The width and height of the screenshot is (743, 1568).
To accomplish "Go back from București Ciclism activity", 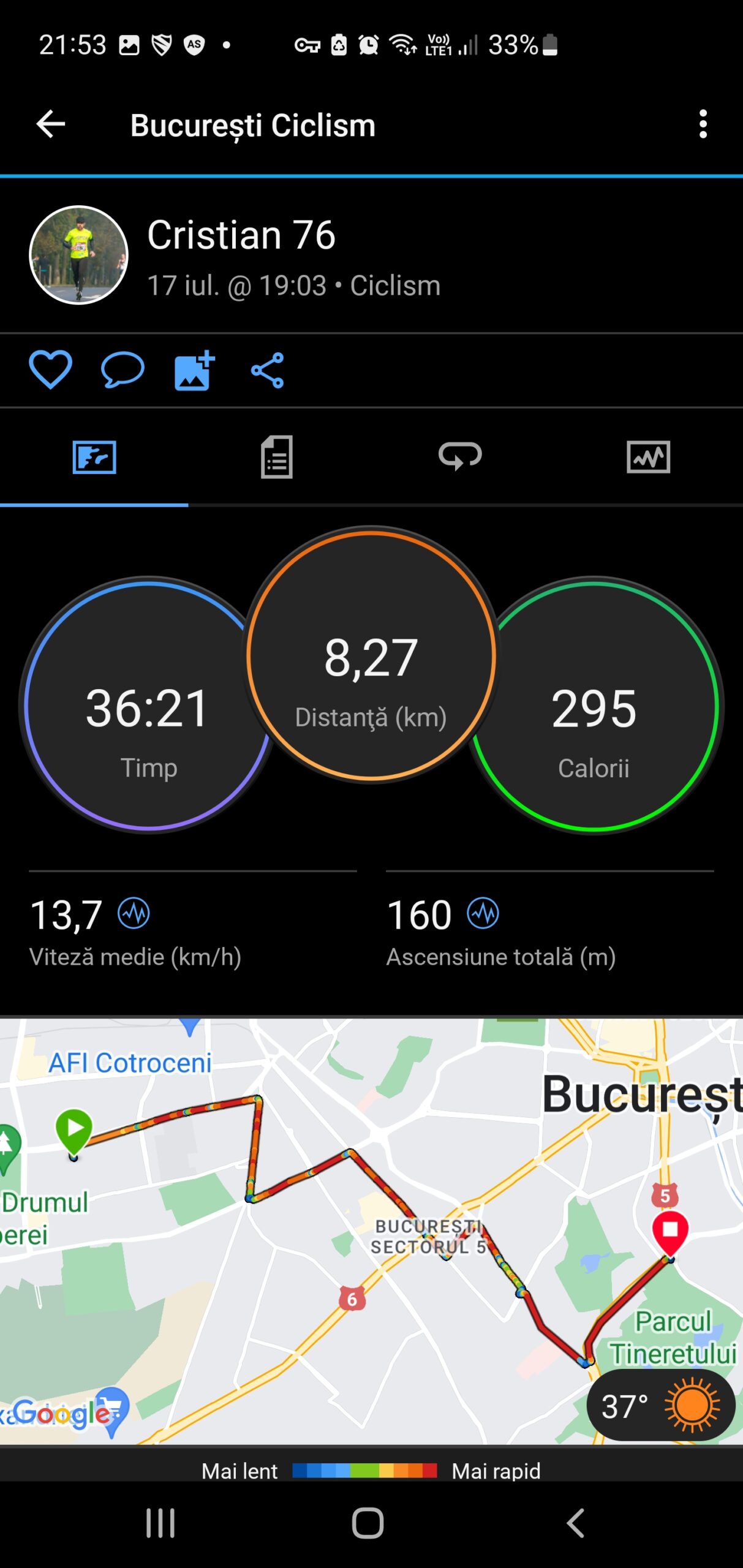I will [x=51, y=124].
